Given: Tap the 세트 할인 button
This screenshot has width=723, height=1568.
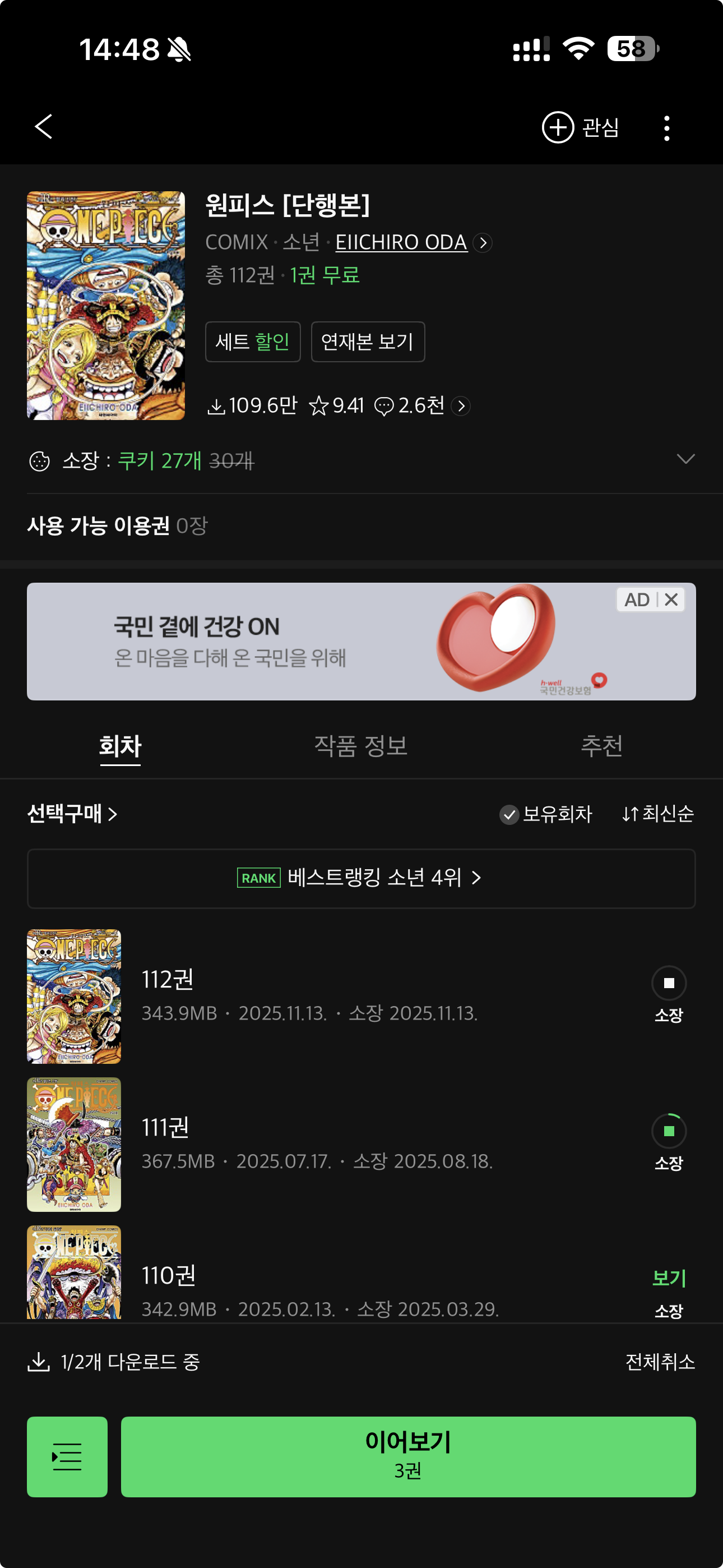Looking at the screenshot, I should coord(253,342).
